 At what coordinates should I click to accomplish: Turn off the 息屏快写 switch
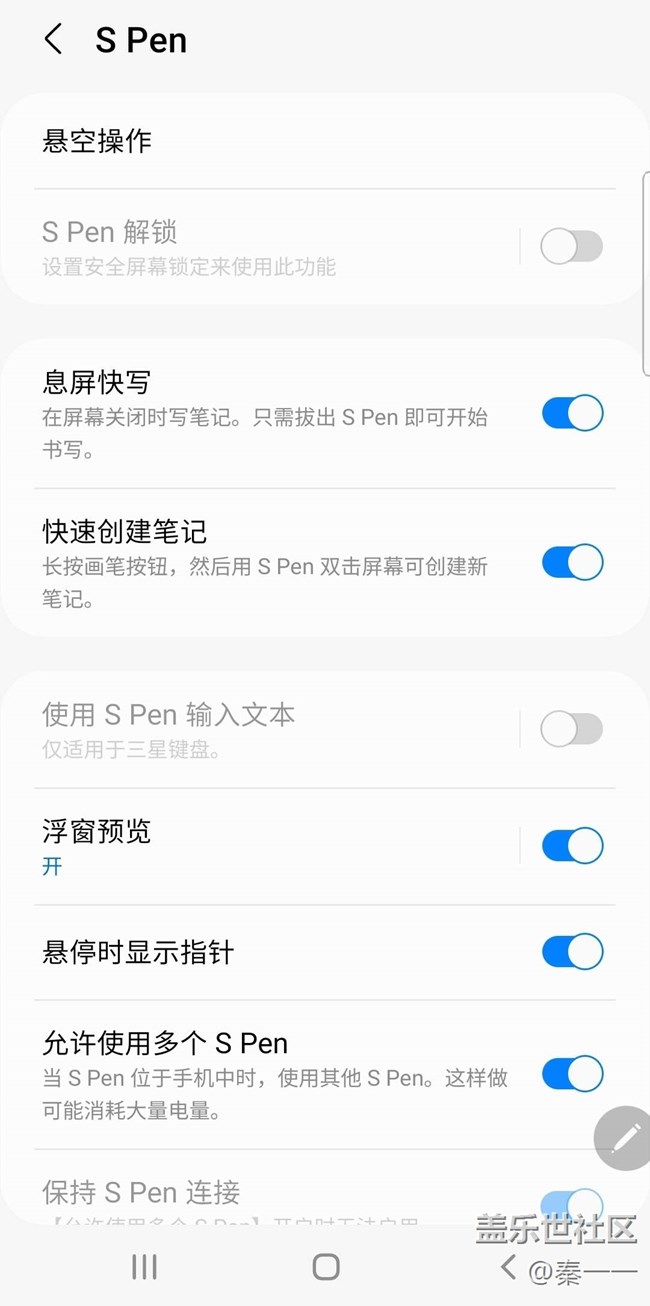572,413
